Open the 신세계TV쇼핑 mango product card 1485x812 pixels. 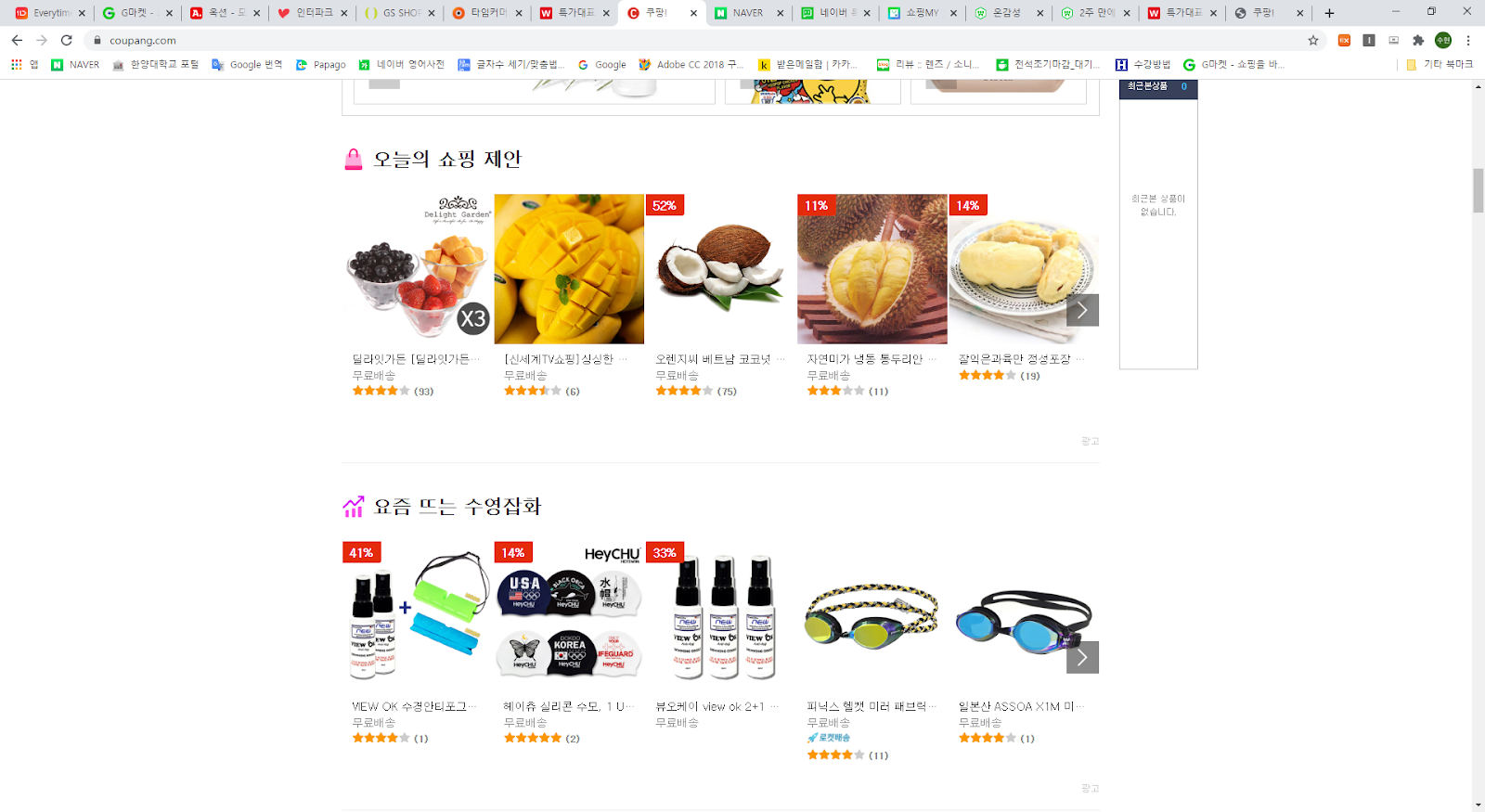tap(569, 270)
